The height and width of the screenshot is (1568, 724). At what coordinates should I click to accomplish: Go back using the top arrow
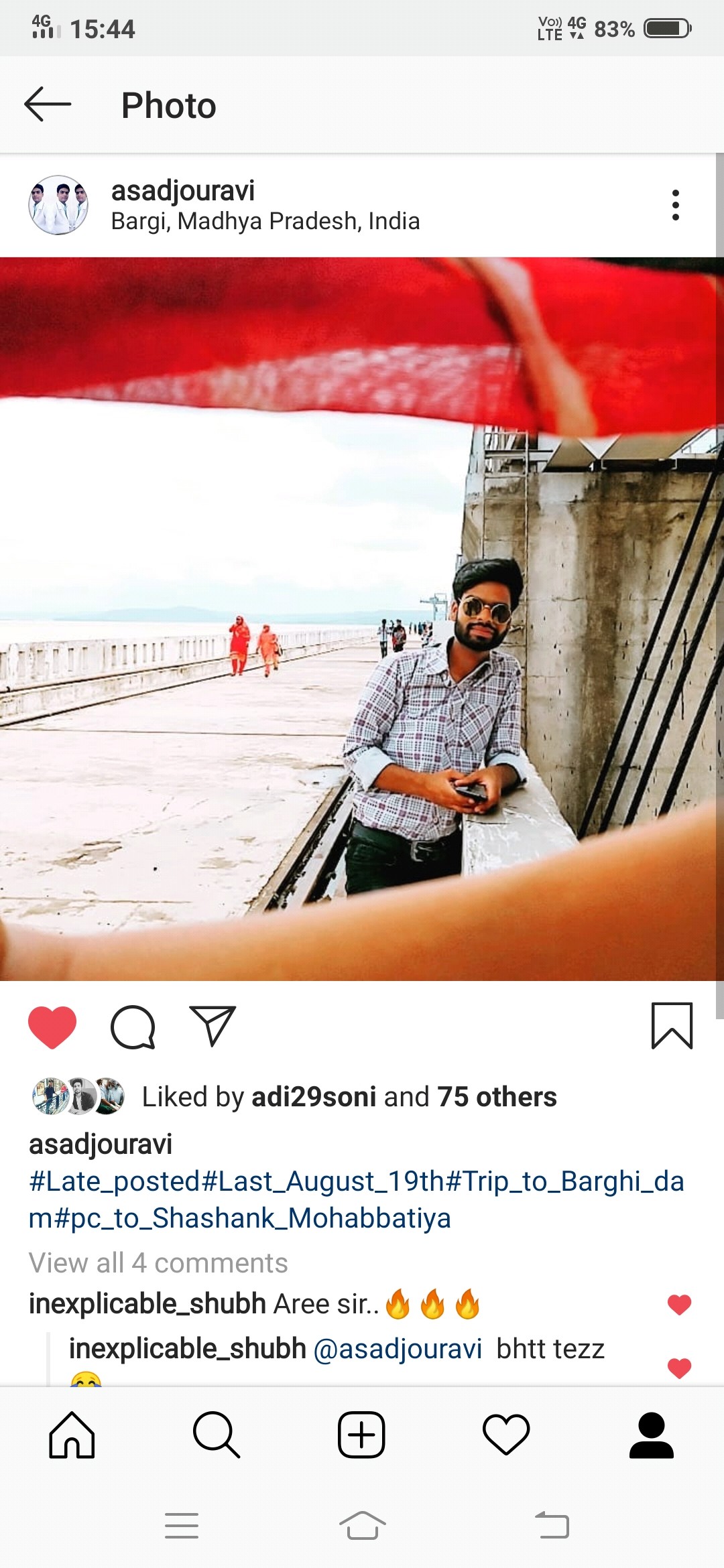click(48, 105)
